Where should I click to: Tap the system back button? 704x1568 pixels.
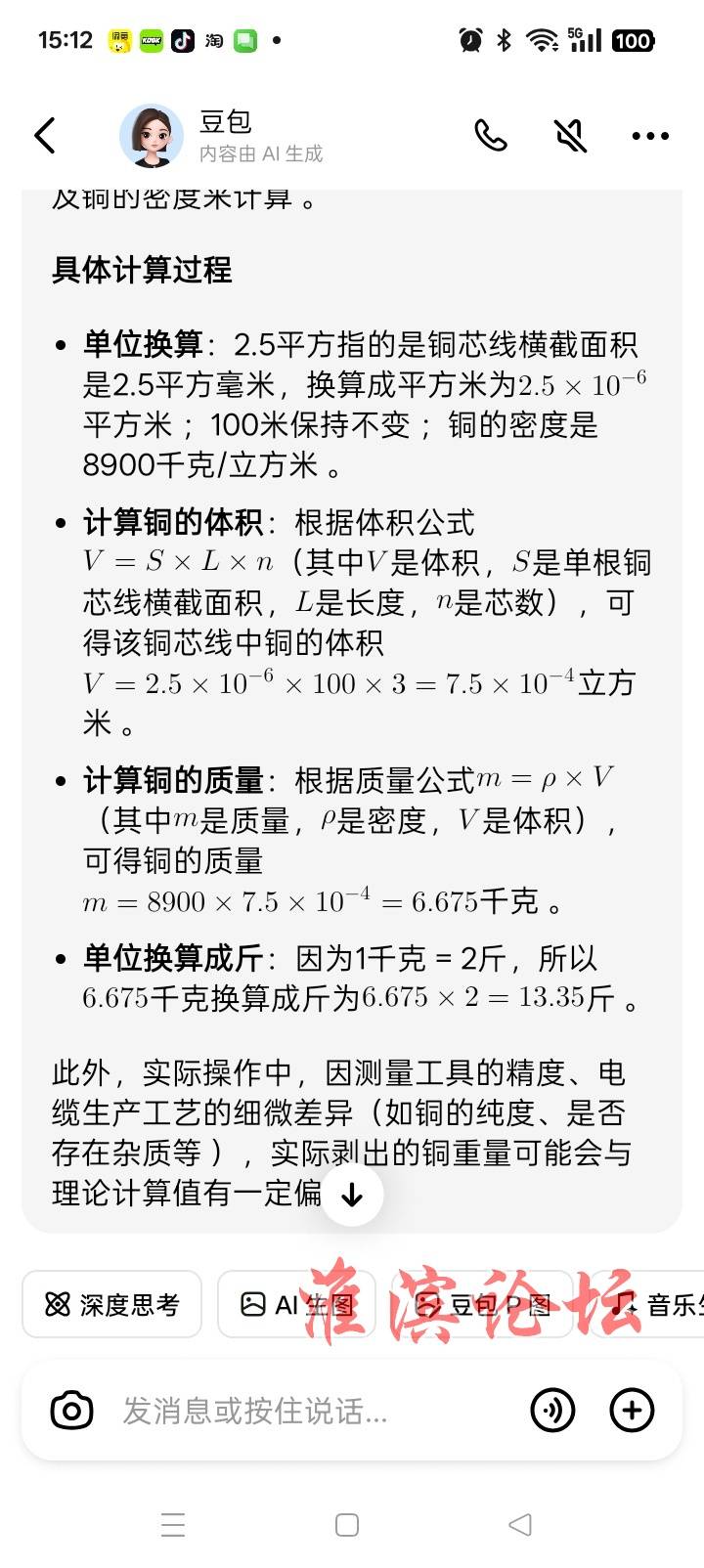pos(520,1525)
